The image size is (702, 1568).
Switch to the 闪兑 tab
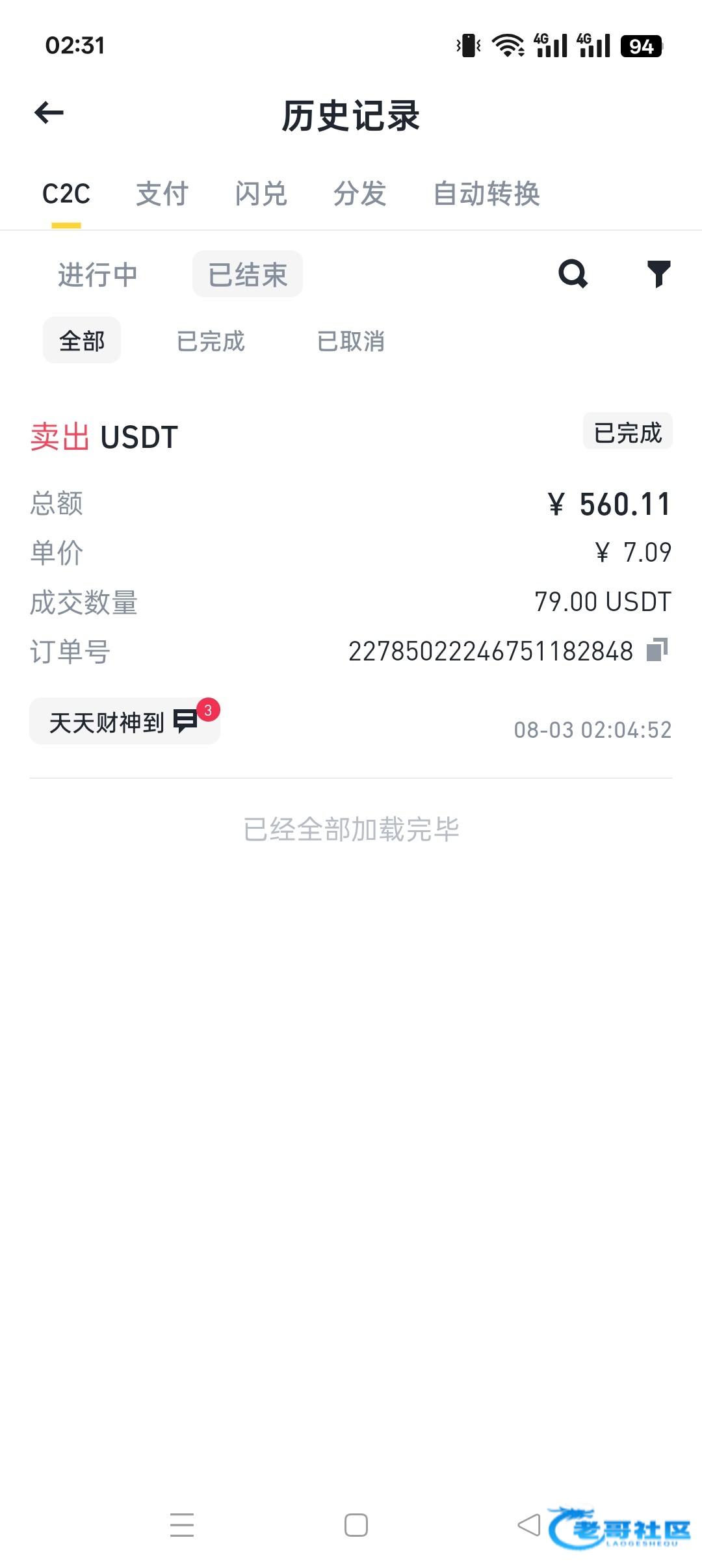click(x=261, y=194)
